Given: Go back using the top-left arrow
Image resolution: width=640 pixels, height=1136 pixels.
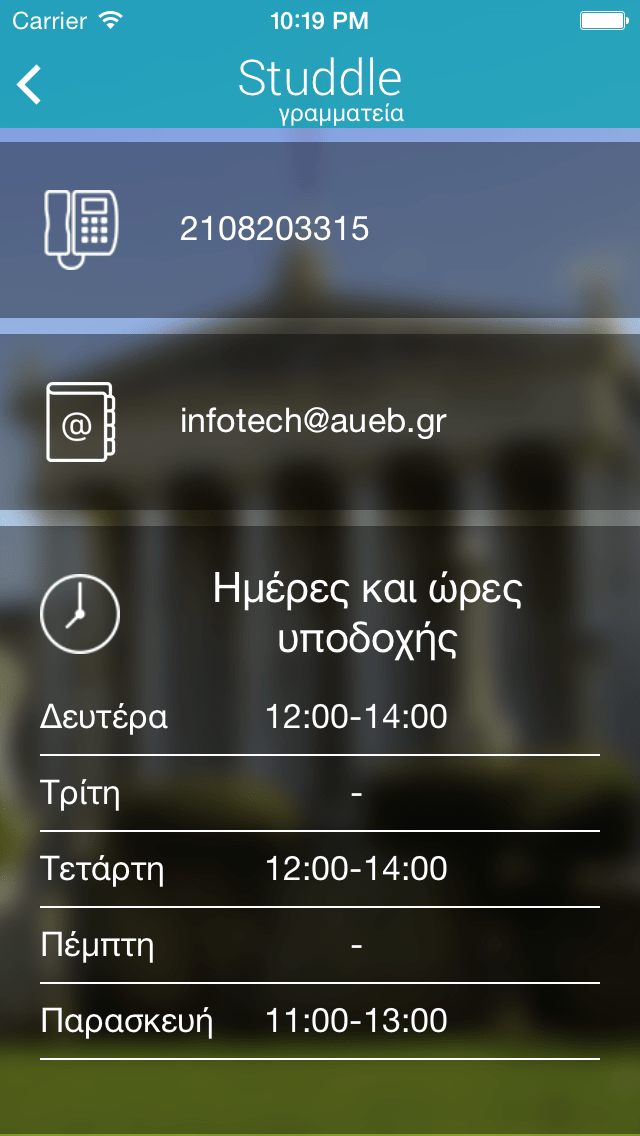Looking at the screenshot, I should tap(30, 85).
